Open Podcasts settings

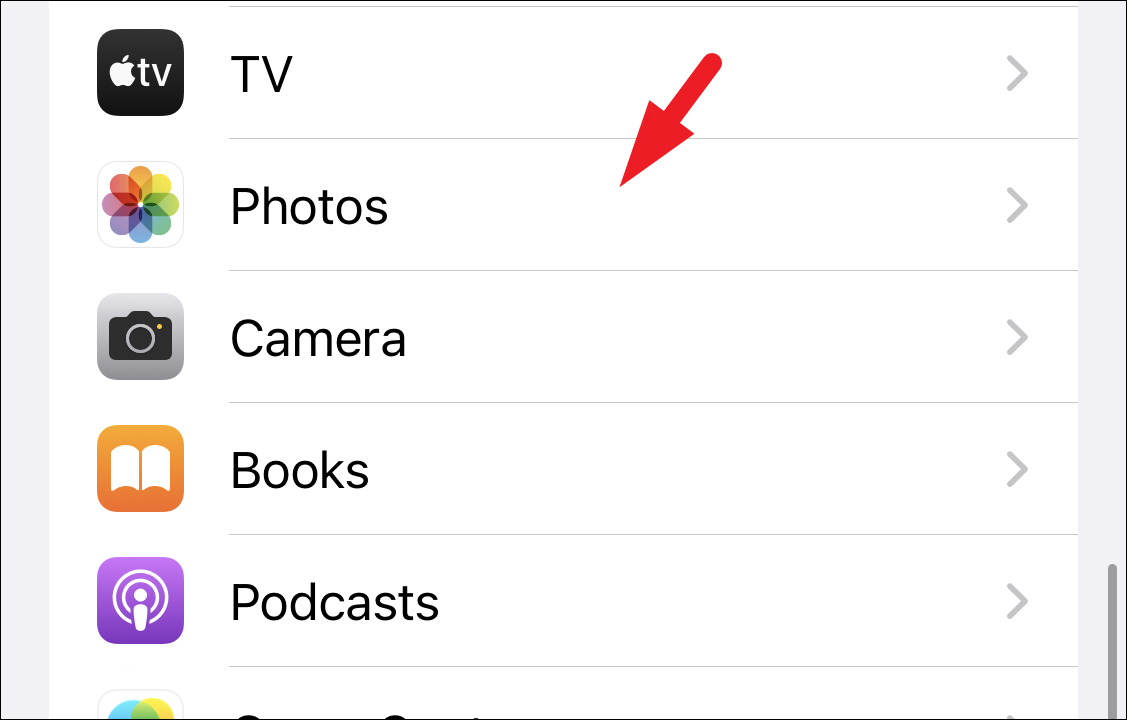(334, 602)
